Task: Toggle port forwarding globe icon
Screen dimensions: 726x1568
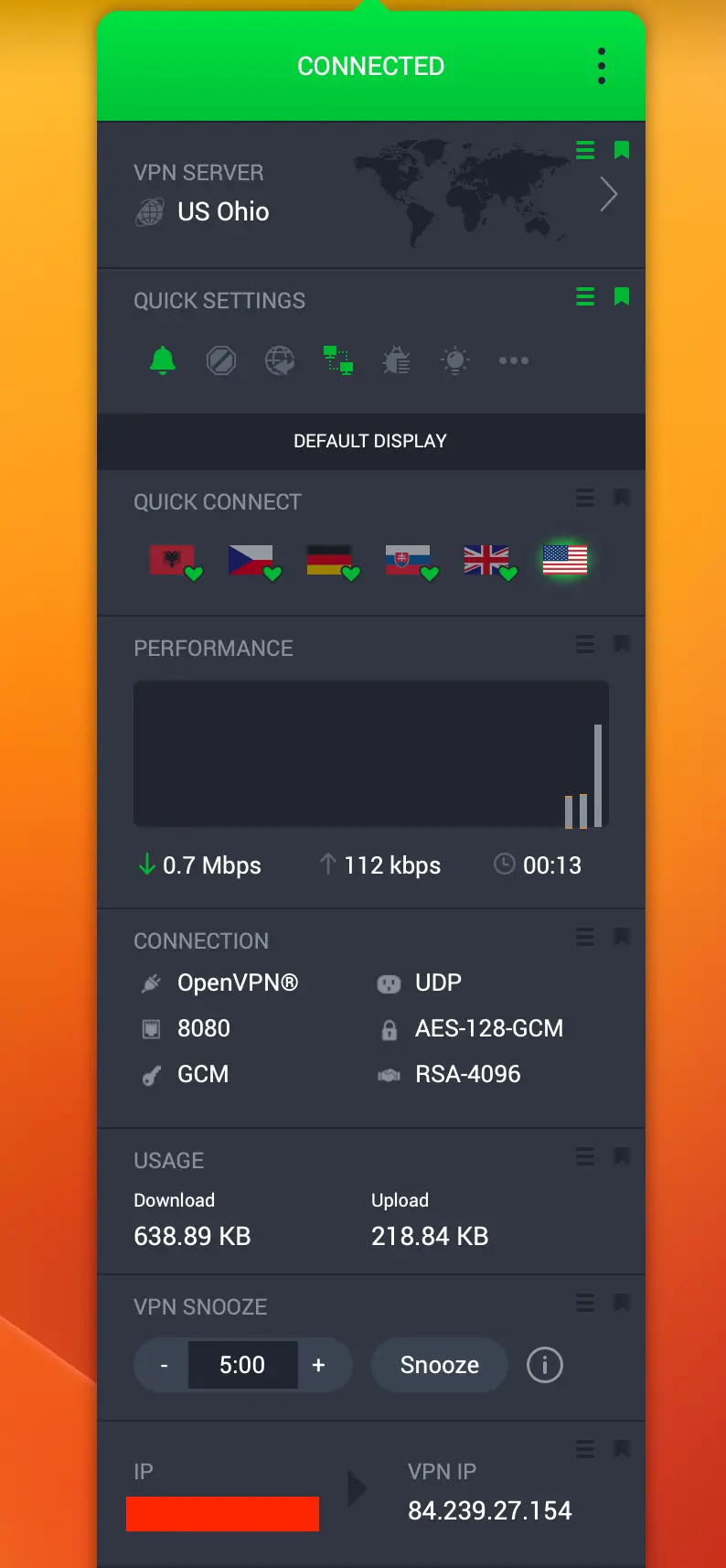Action: coord(280,360)
